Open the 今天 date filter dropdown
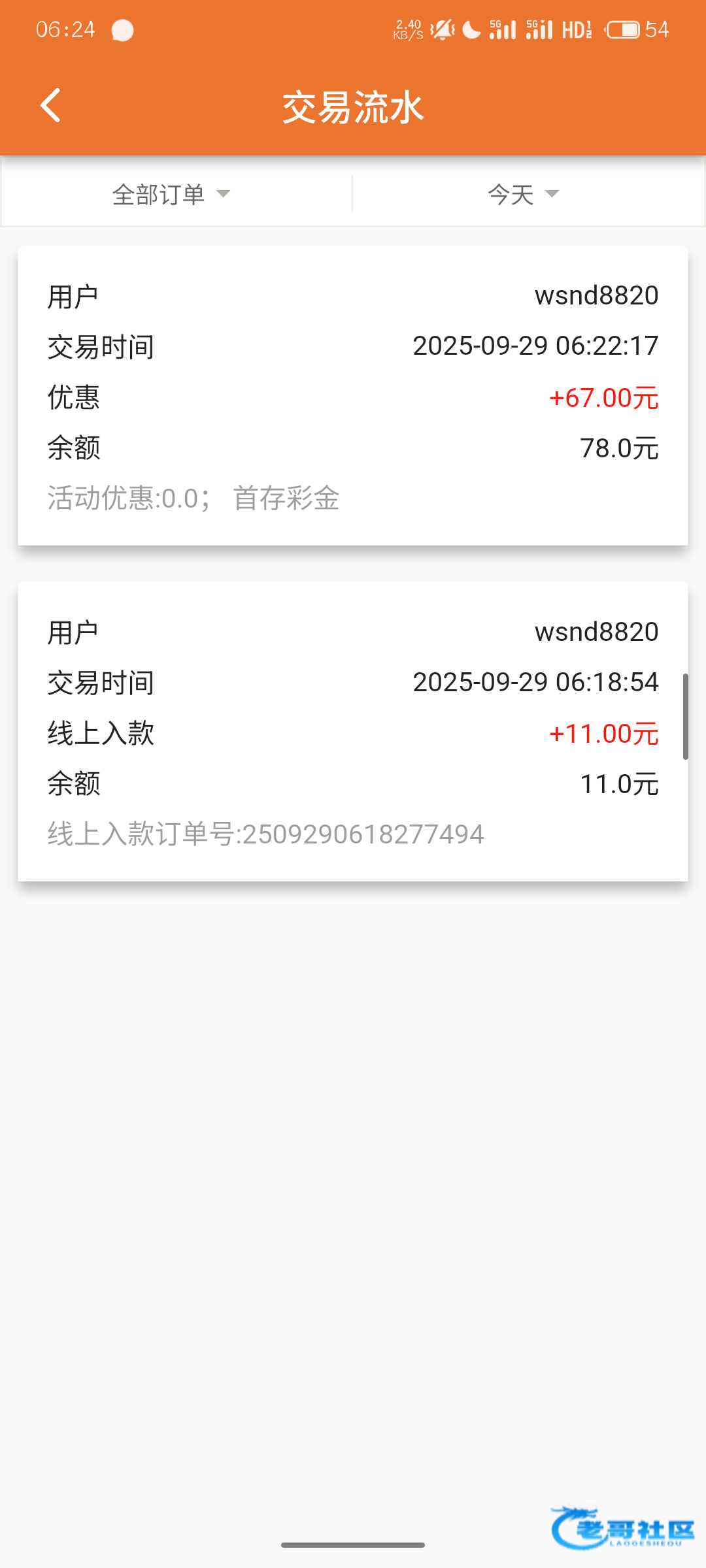The width and height of the screenshot is (706, 1568). point(523,194)
